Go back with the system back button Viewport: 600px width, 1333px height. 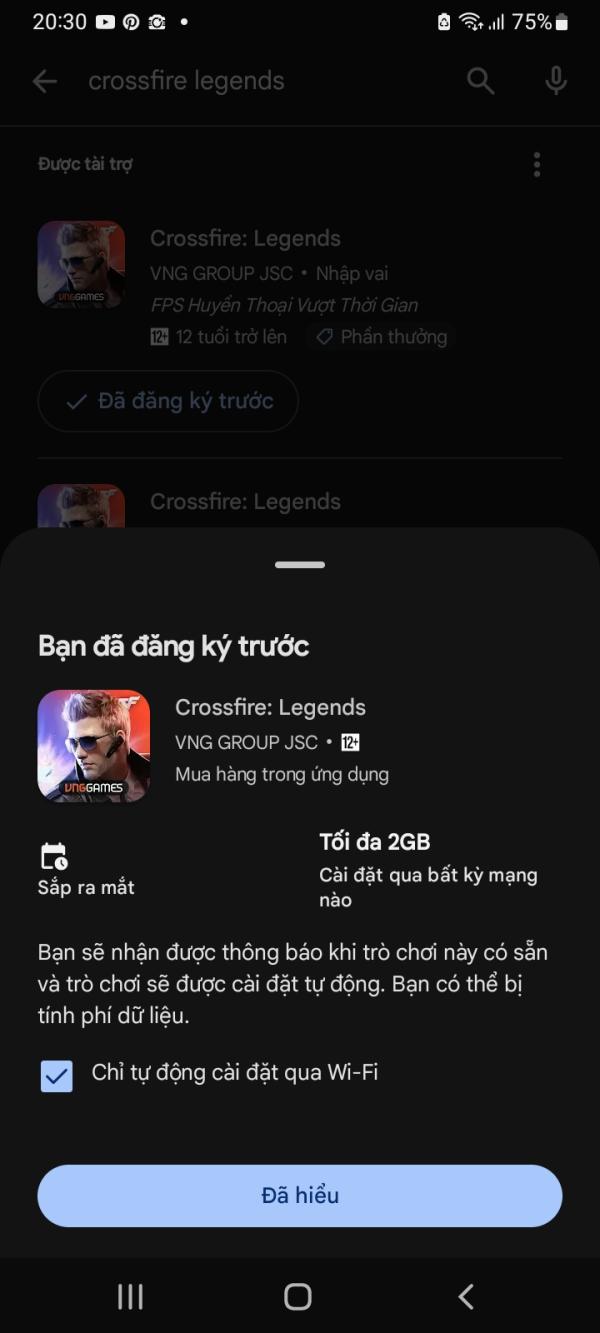pos(465,1296)
